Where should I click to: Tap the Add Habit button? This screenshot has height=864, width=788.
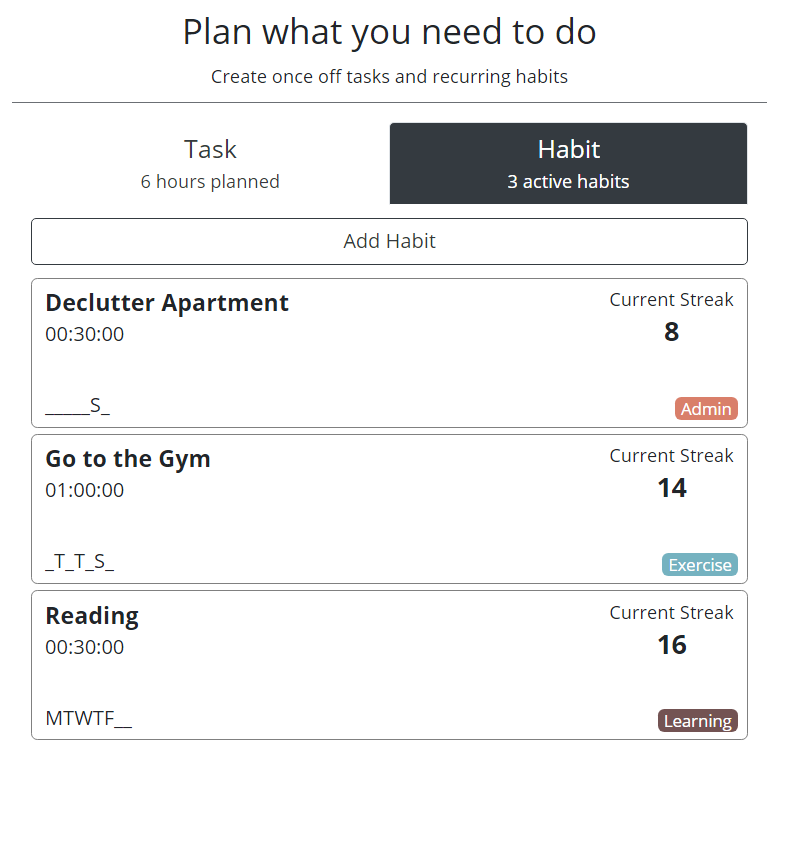(x=389, y=241)
